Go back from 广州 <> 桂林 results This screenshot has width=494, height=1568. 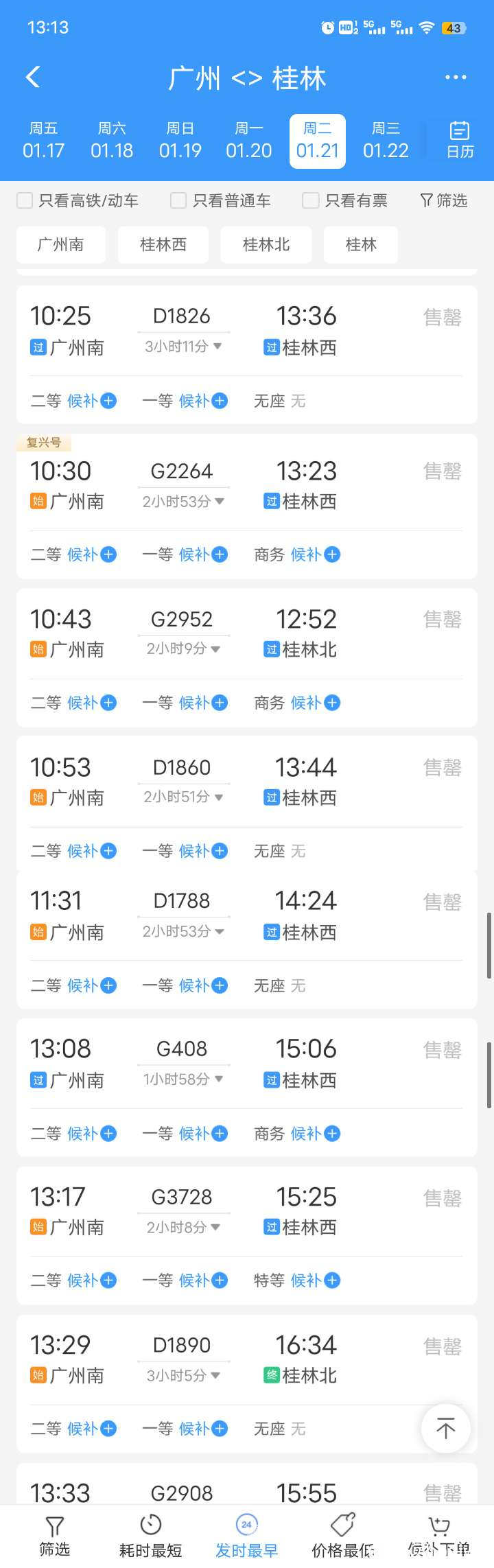pyautogui.click(x=33, y=77)
